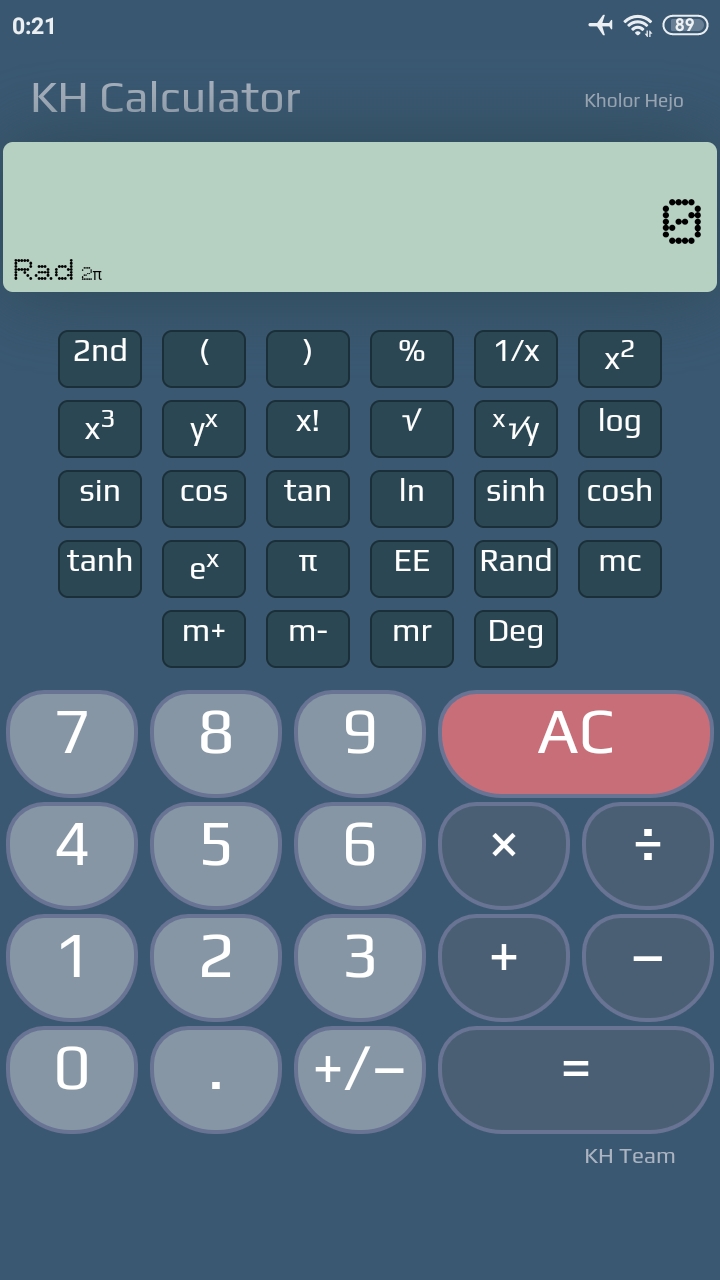Toggle the 2nd function mode

click(100, 358)
